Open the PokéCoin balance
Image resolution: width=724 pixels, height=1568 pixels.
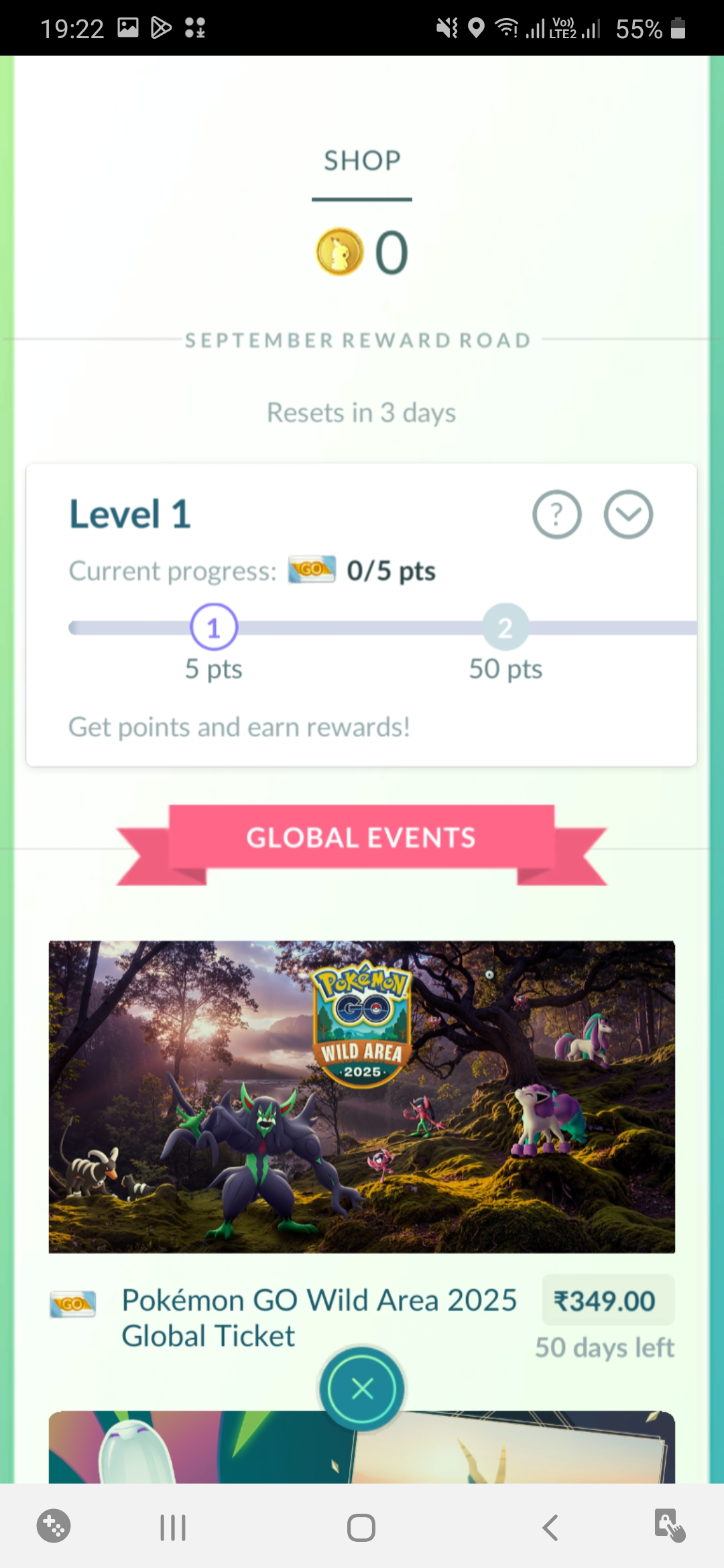pyautogui.click(x=362, y=253)
